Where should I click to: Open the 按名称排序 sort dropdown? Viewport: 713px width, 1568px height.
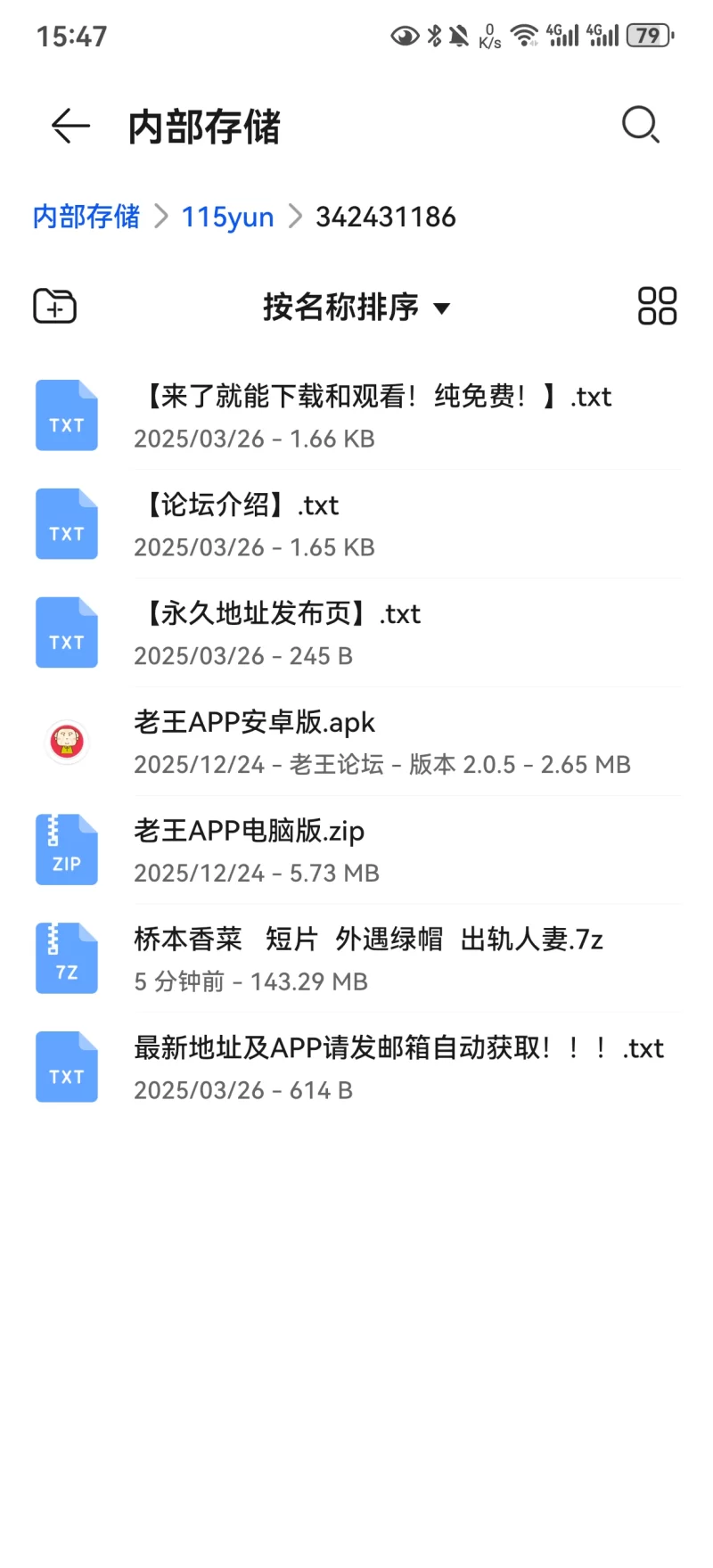(356, 308)
